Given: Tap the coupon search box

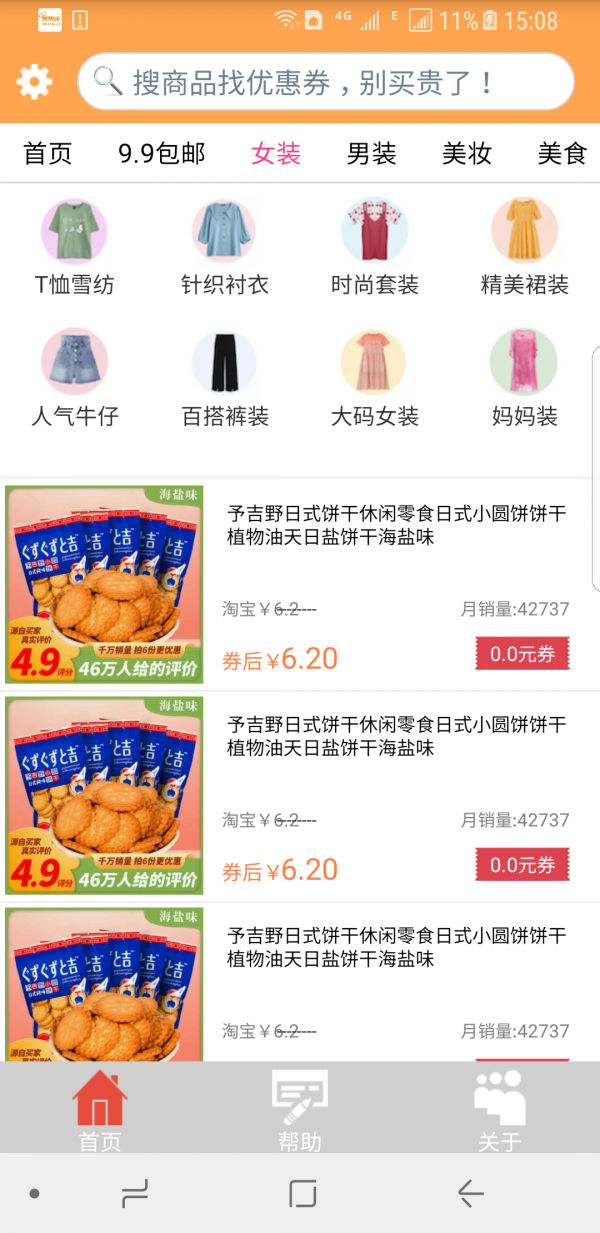Looking at the screenshot, I should [326, 82].
